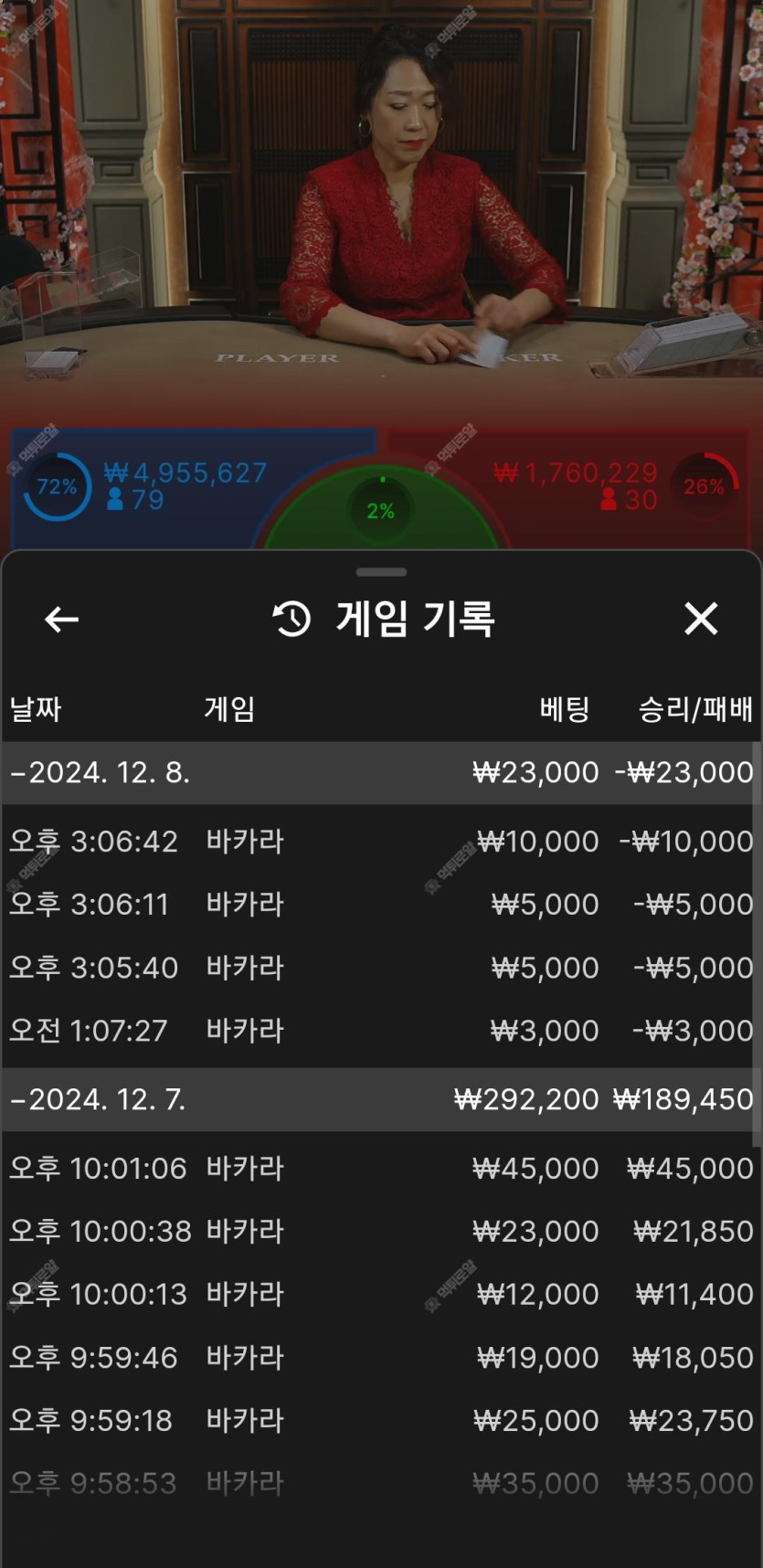
Task: Open the 오후 10:01:06 baccarat record
Action: click(x=380, y=1169)
